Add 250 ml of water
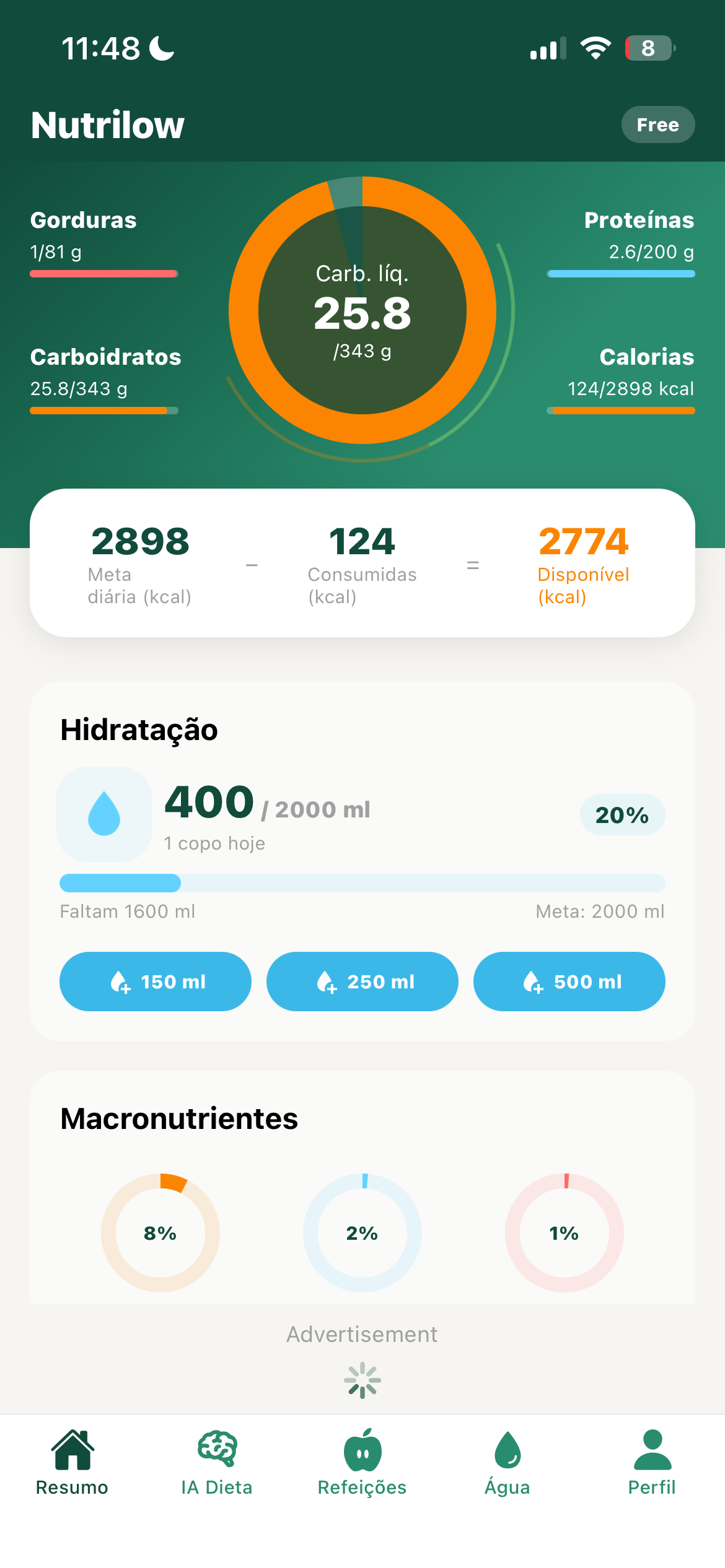The width and height of the screenshot is (725, 1568). tap(362, 982)
